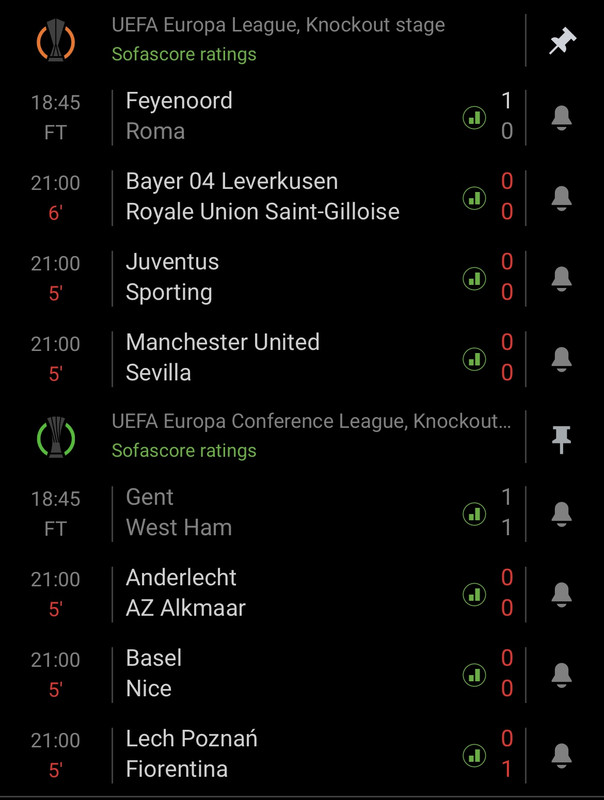Open UEFA Europa League knockout stage header

pos(278,25)
